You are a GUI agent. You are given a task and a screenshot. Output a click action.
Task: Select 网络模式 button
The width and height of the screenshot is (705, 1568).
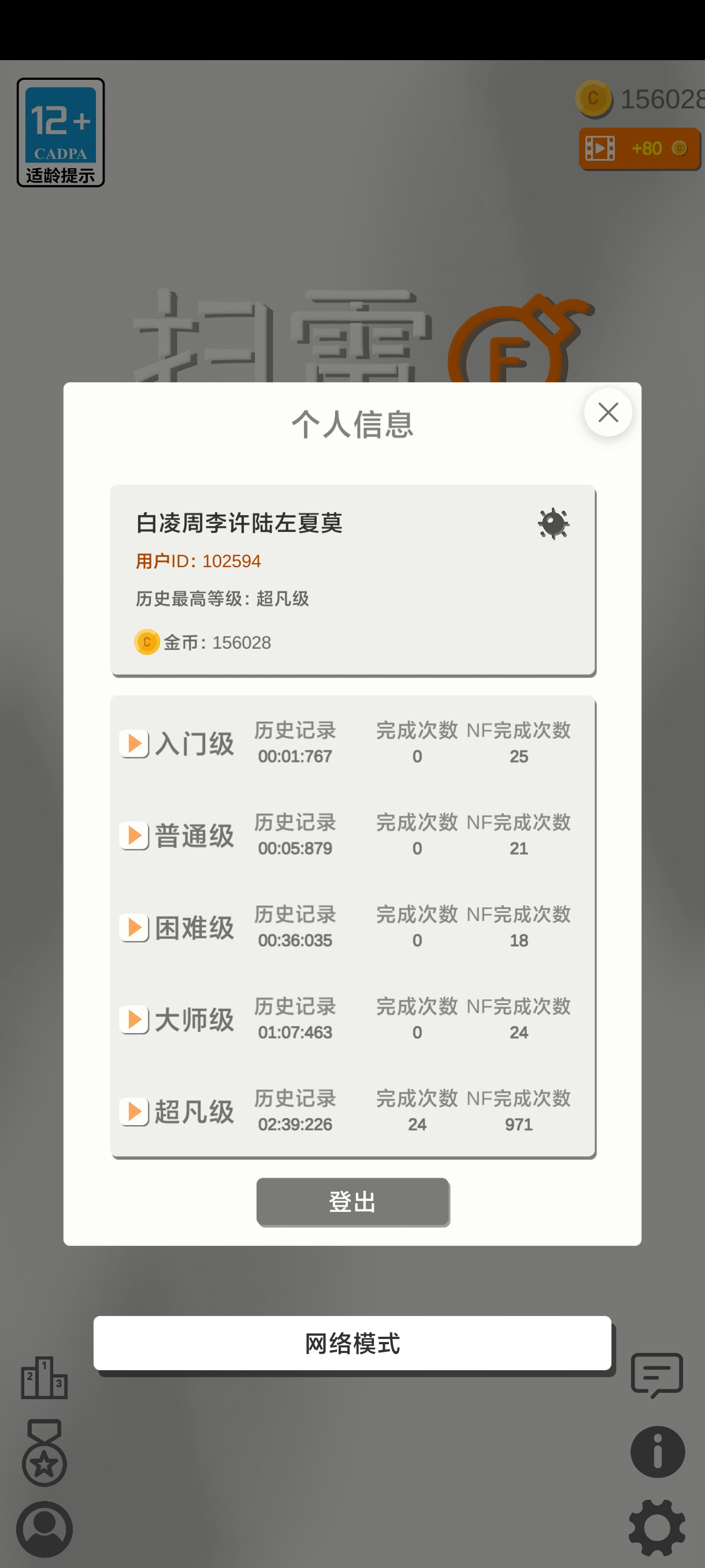coord(353,1344)
